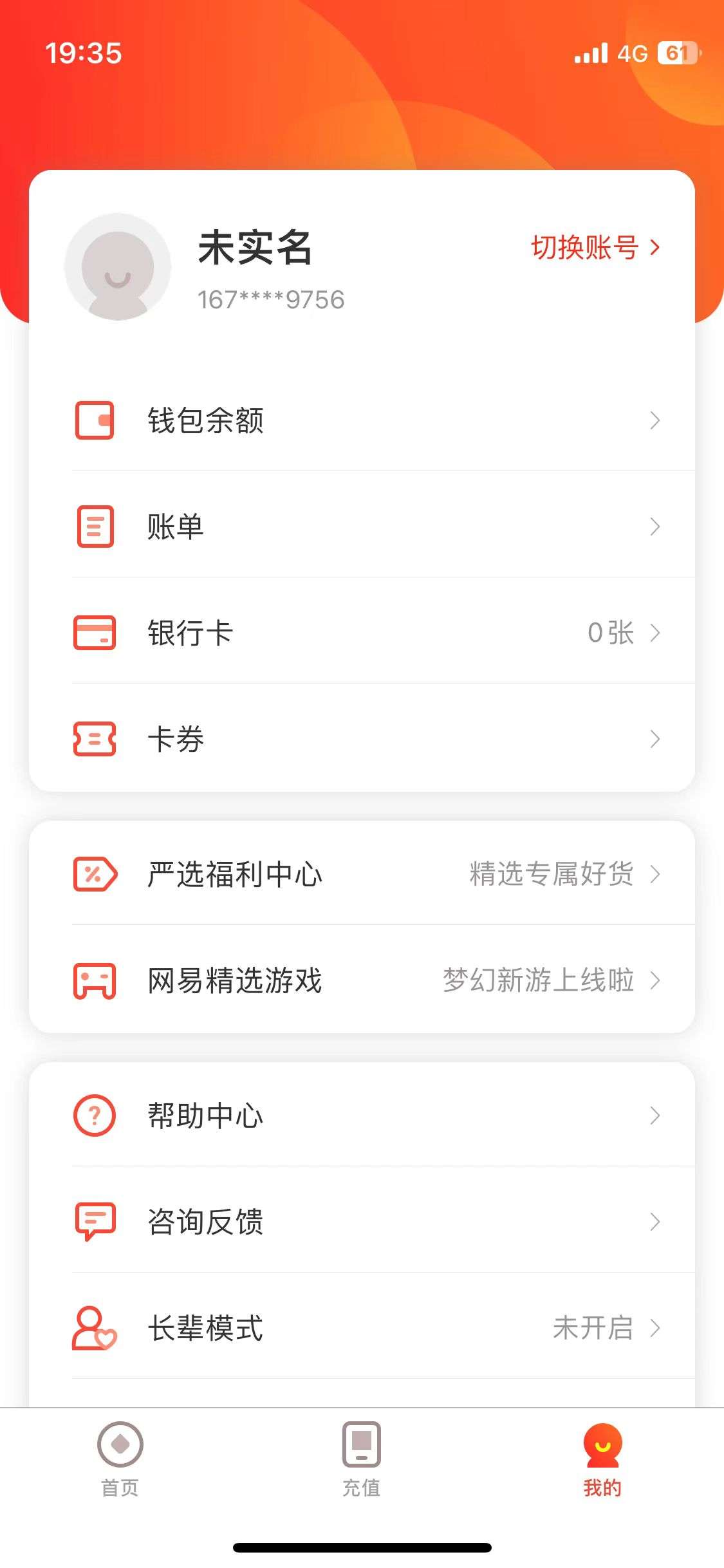Expand the 银行卡 row showing 0 张
The height and width of the screenshot is (1568, 724).
click(655, 633)
